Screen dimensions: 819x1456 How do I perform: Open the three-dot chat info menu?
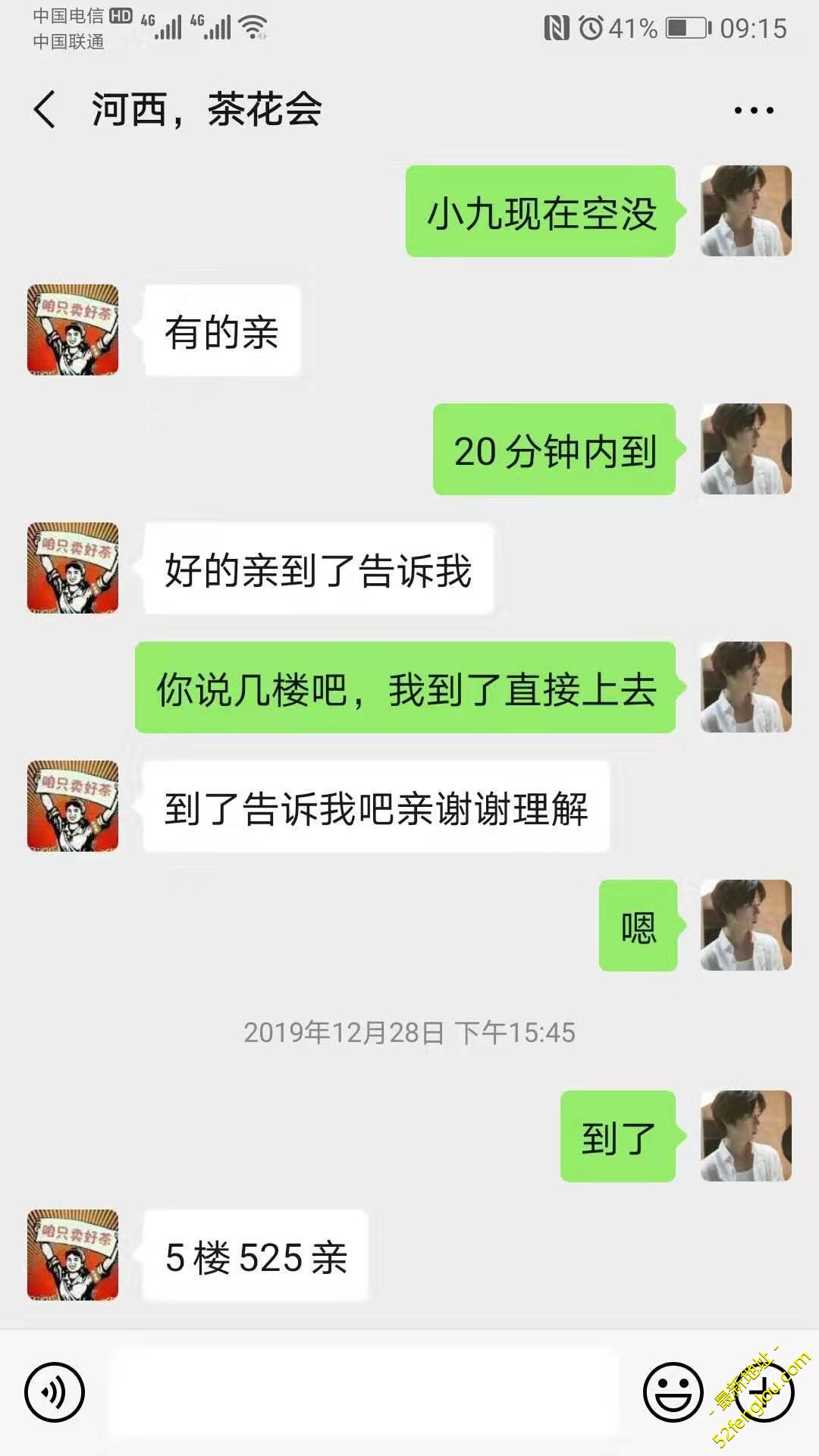(754, 111)
